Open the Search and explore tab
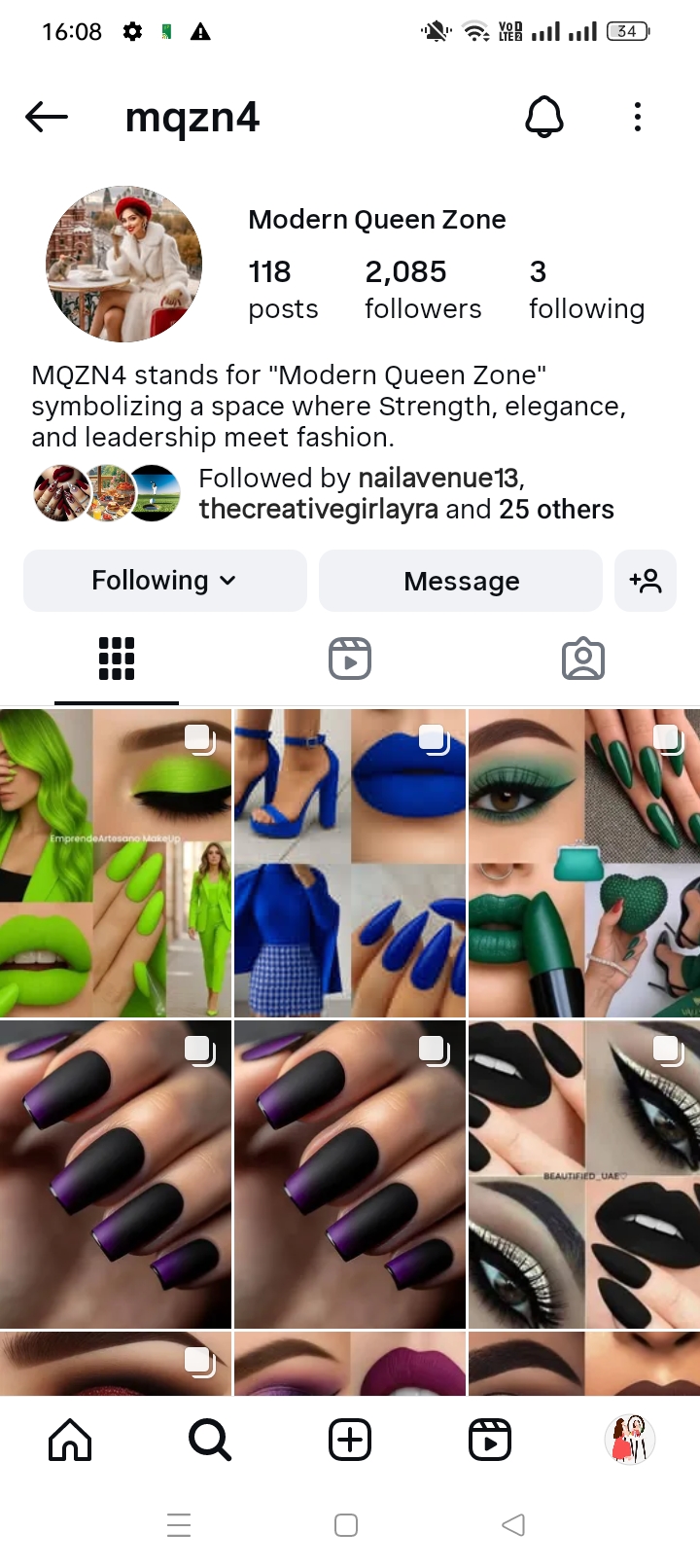This screenshot has height=1568, width=700. point(210,1440)
